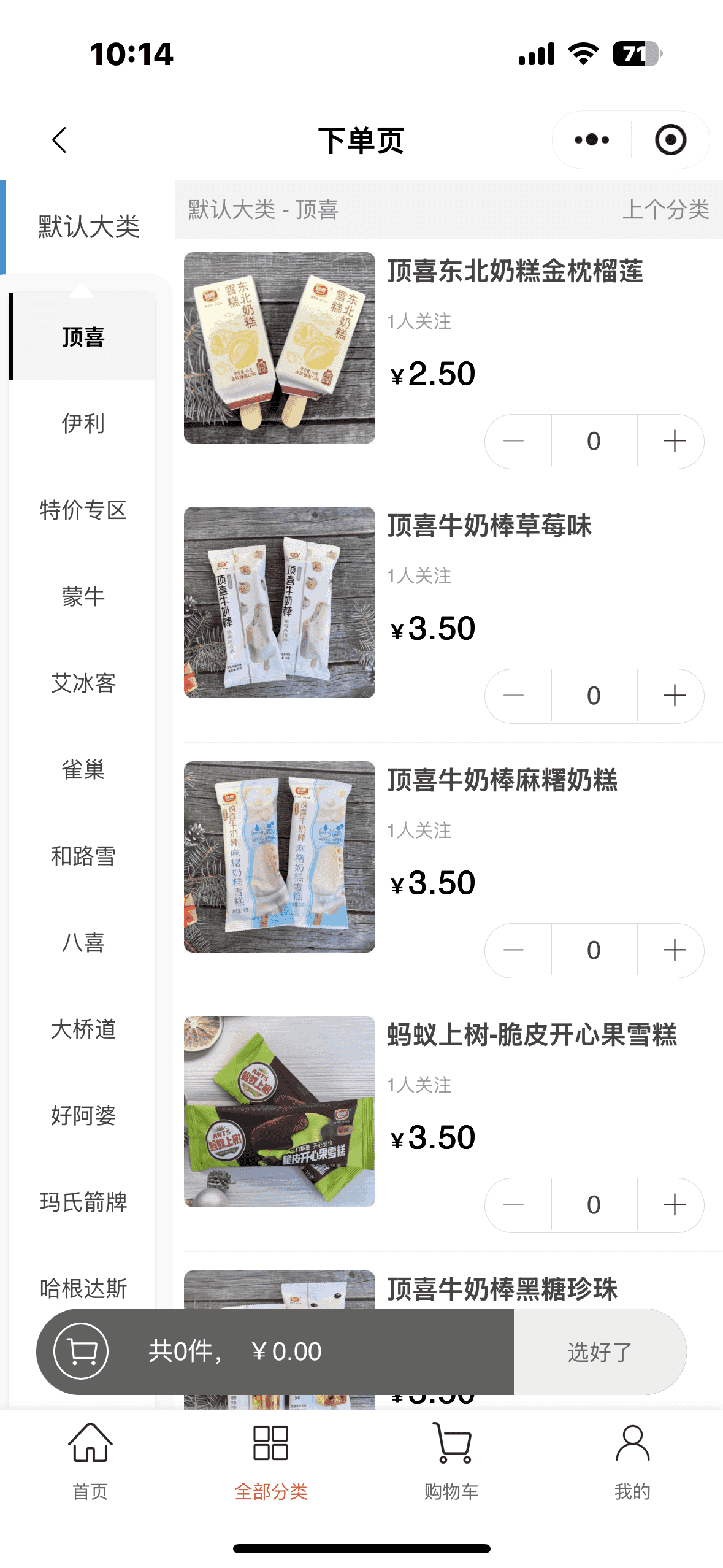View the 顶喜东北奶糕金枕榴莲 product image
Viewport: 723px width, 1568px height.
click(x=280, y=348)
